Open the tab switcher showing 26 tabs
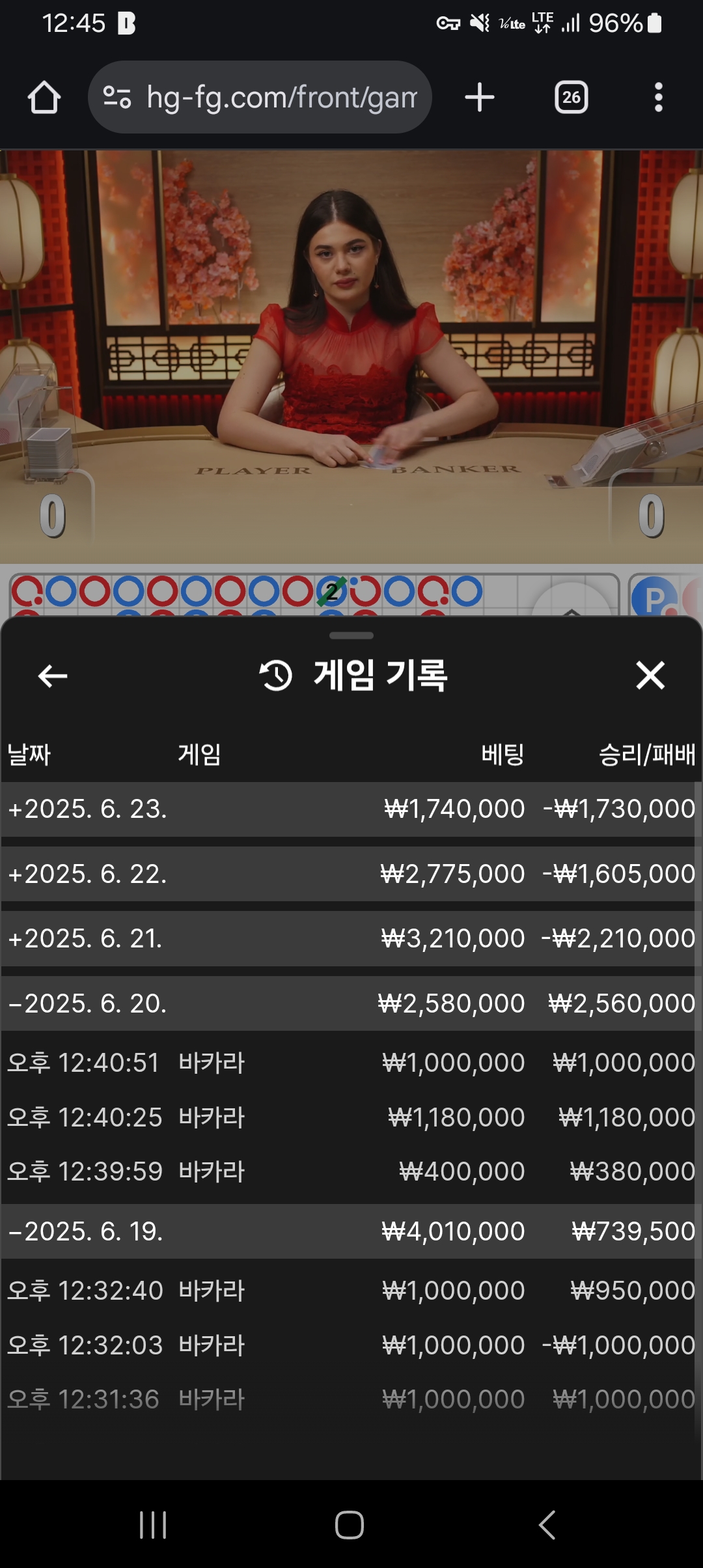This screenshot has width=703, height=1568. tap(571, 98)
